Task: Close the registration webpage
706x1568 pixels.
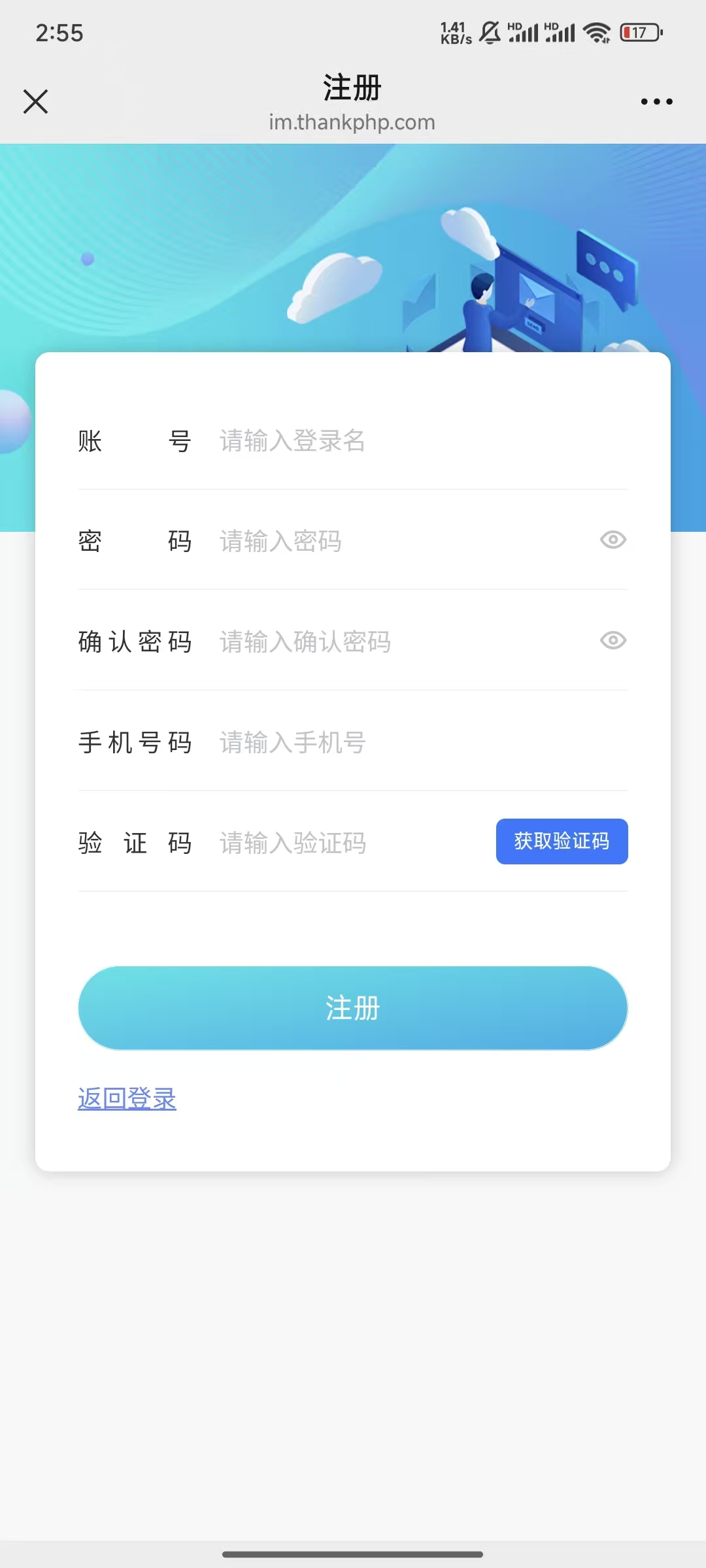Action: [35, 101]
